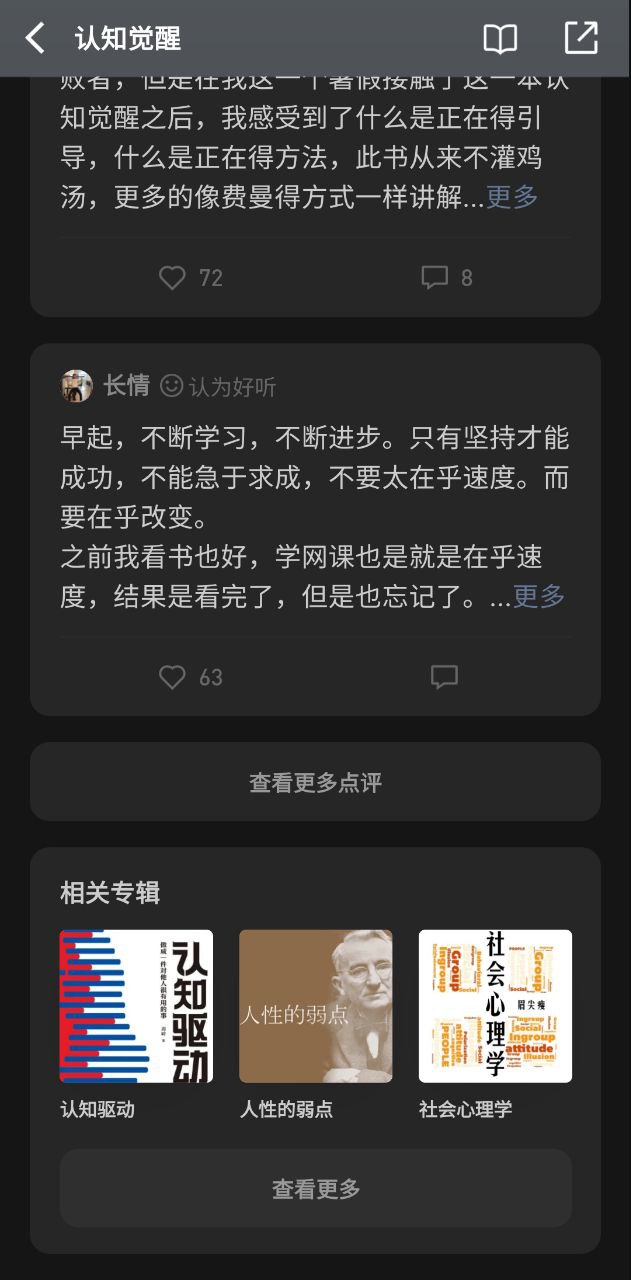The image size is (631, 1280).
Task: Expand 更多 on the 费曼 review
Action: pyautogui.click(x=512, y=197)
